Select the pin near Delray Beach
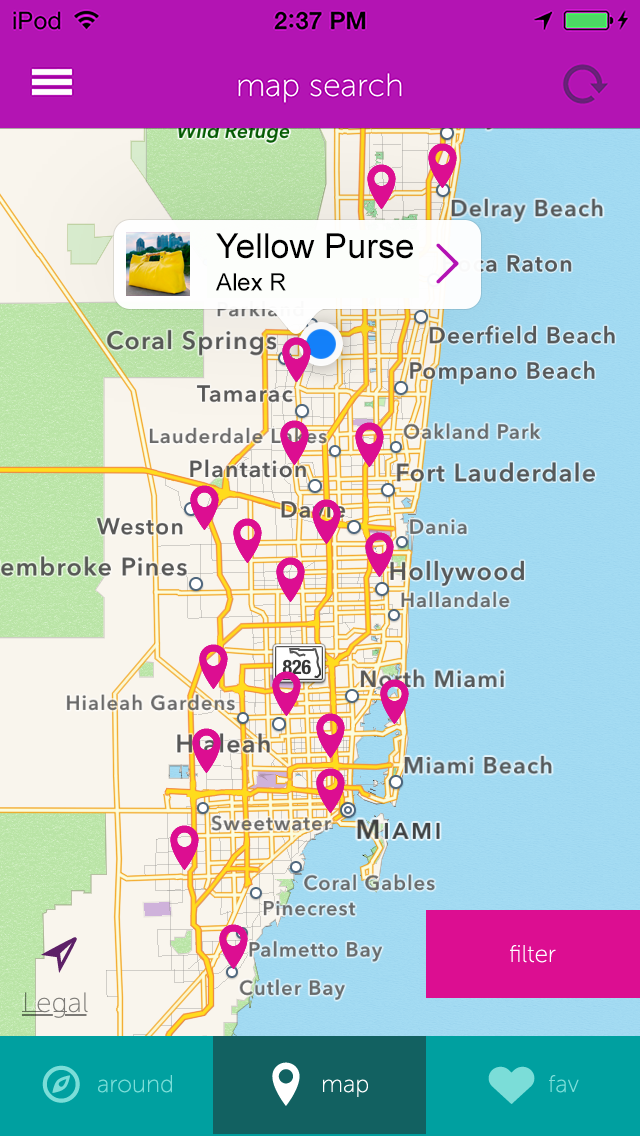The width and height of the screenshot is (640, 1136). click(442, 162)
